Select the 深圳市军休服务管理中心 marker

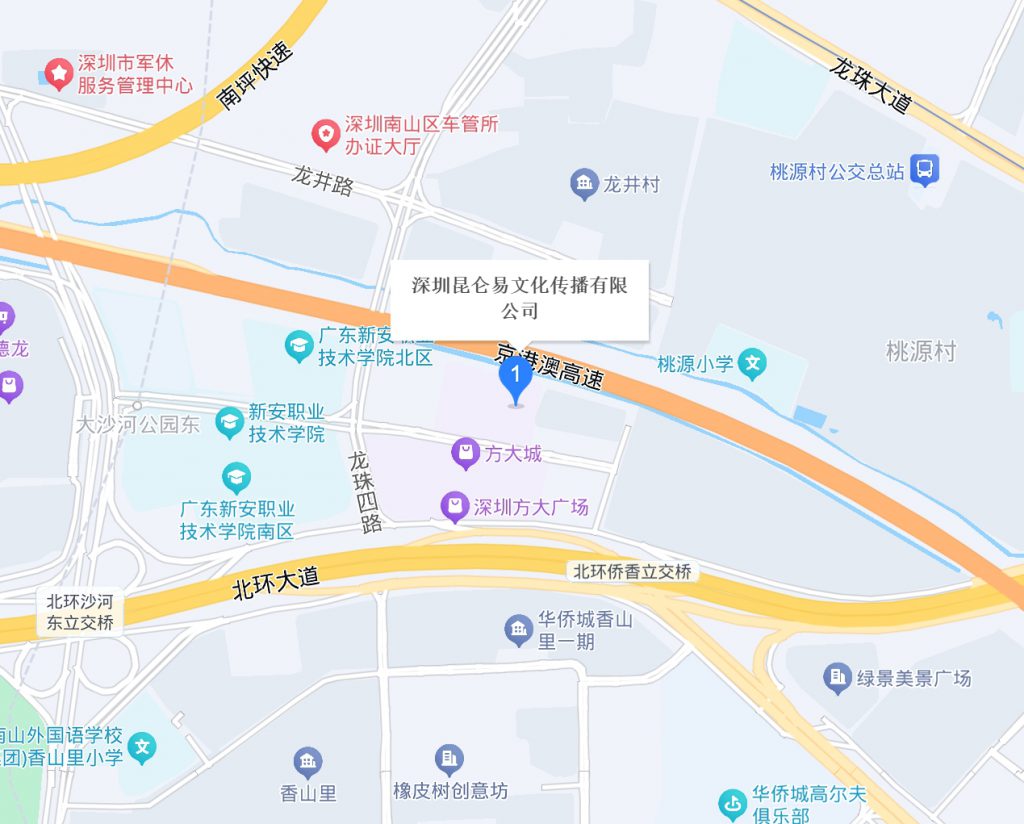(x=59, y=72)
